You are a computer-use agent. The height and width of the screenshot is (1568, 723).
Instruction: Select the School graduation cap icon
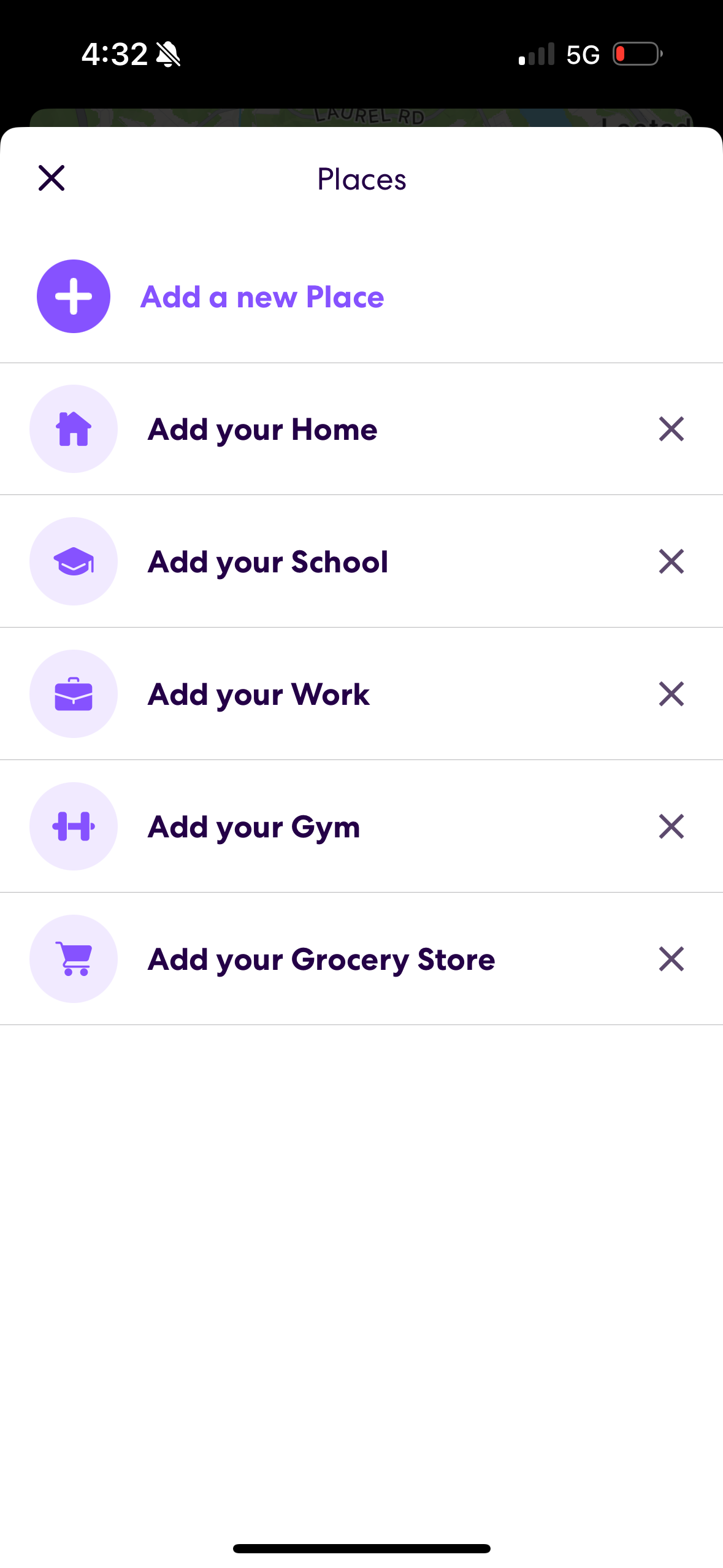click(73, 561)
